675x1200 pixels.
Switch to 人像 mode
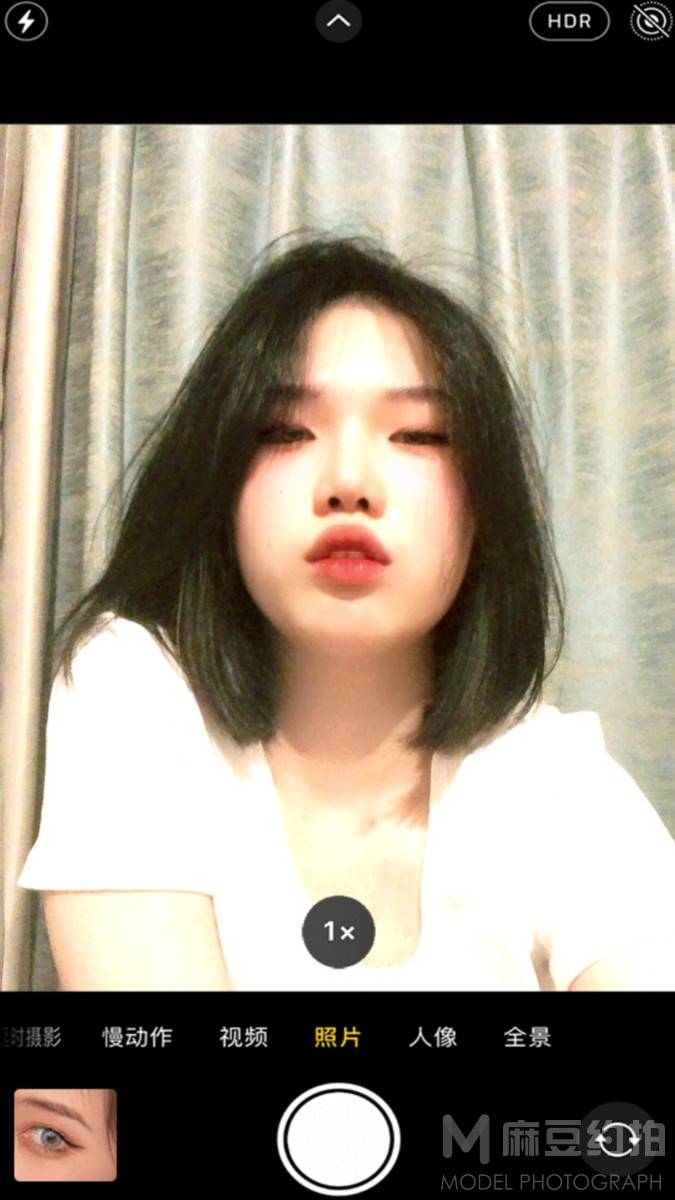pos(433,1037)
